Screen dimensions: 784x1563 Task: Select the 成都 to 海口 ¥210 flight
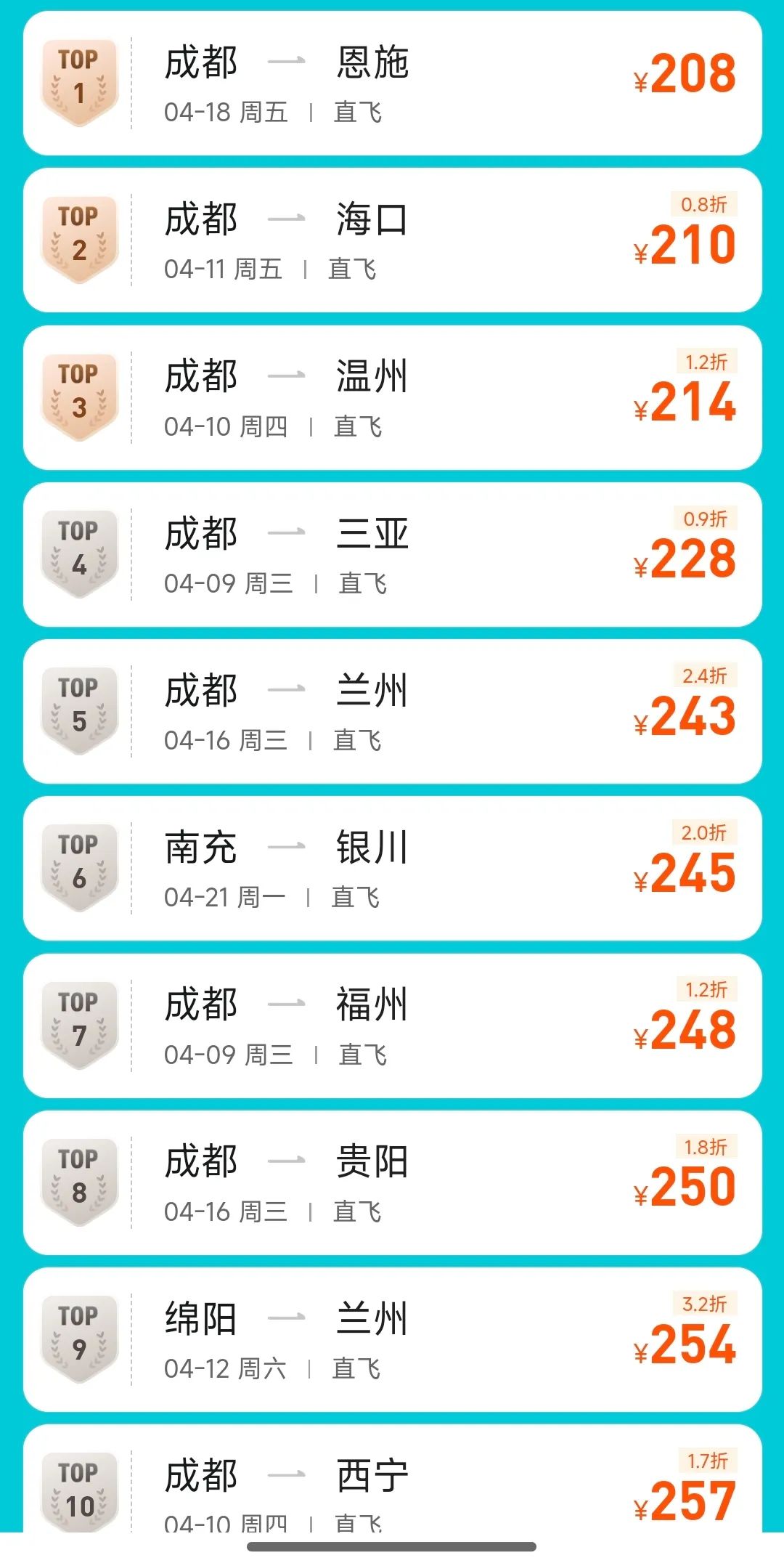click(x=392, y=240)
